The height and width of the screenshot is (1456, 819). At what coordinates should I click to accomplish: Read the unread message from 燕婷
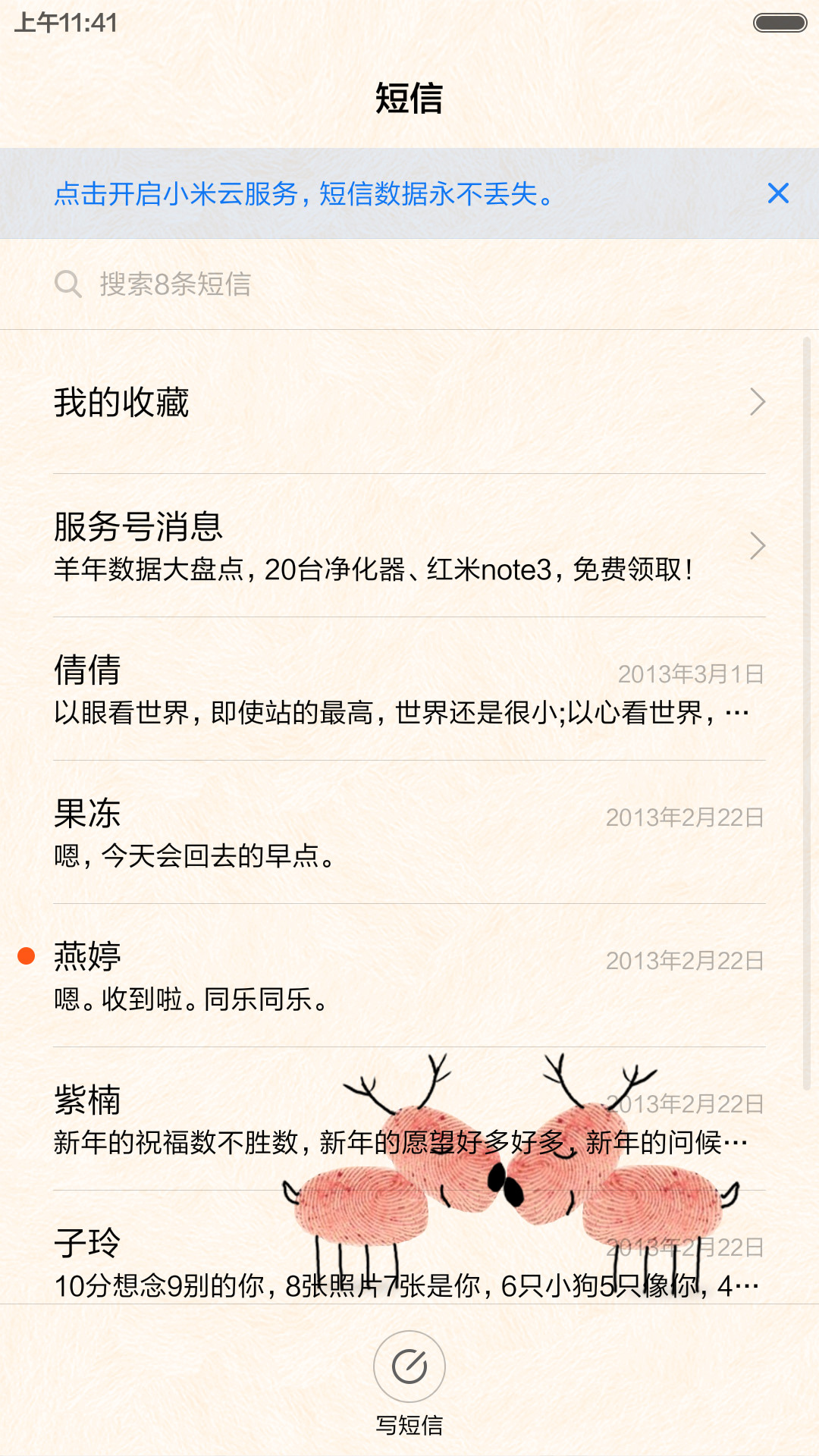pyautogui.click(x=409, y=976)
